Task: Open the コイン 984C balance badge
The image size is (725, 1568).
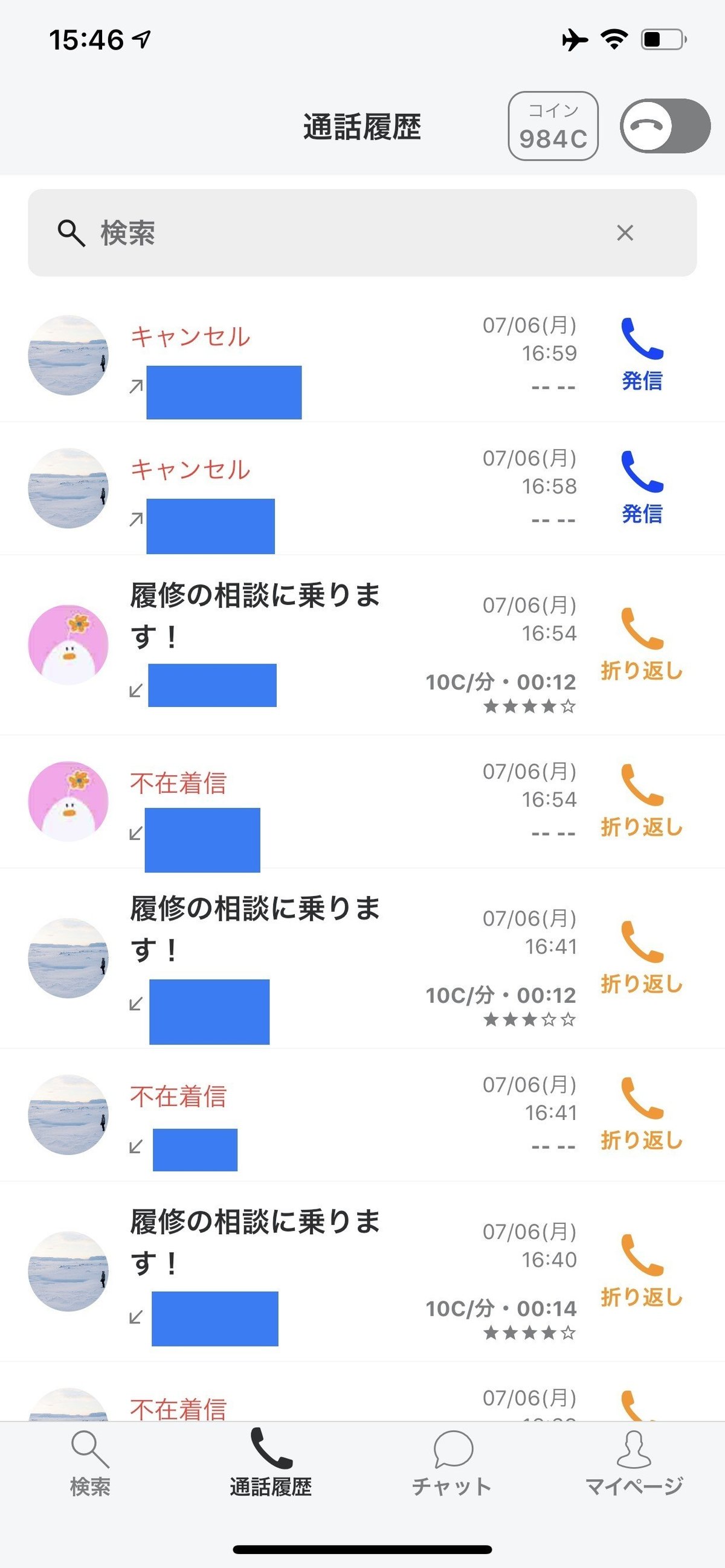Action: coord(553,126)
